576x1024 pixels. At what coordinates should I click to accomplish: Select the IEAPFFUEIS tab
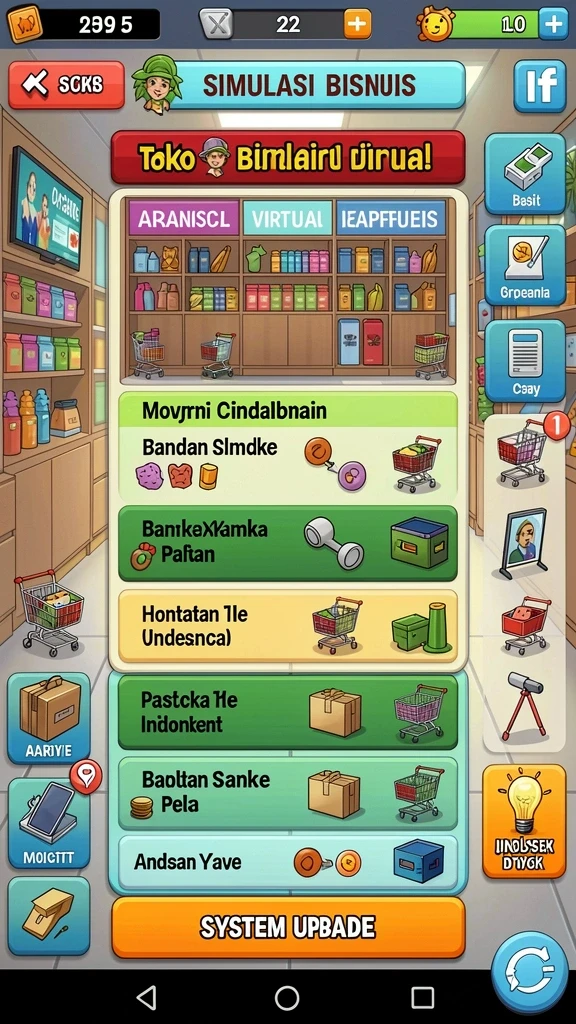391,218
